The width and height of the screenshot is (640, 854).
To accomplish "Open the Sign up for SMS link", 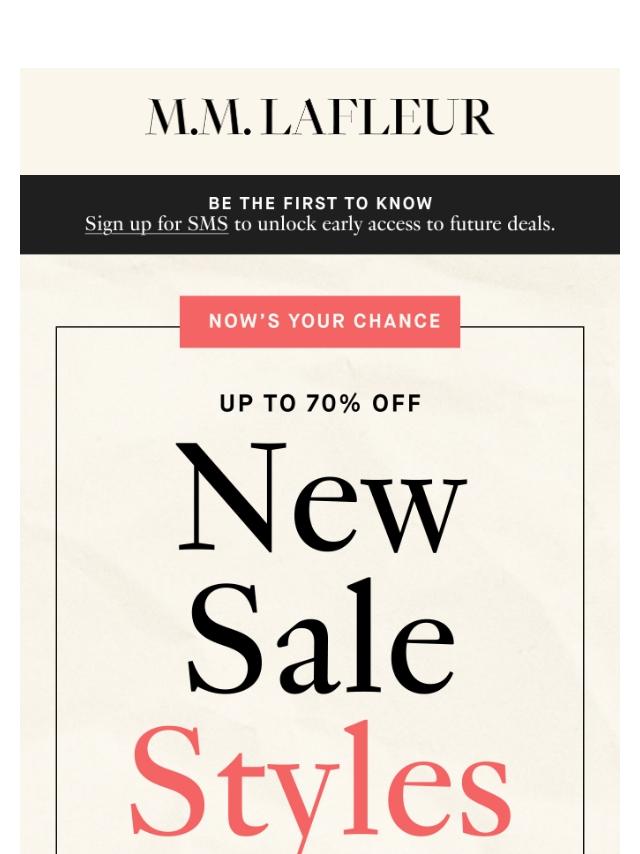I will pos(156,224).
